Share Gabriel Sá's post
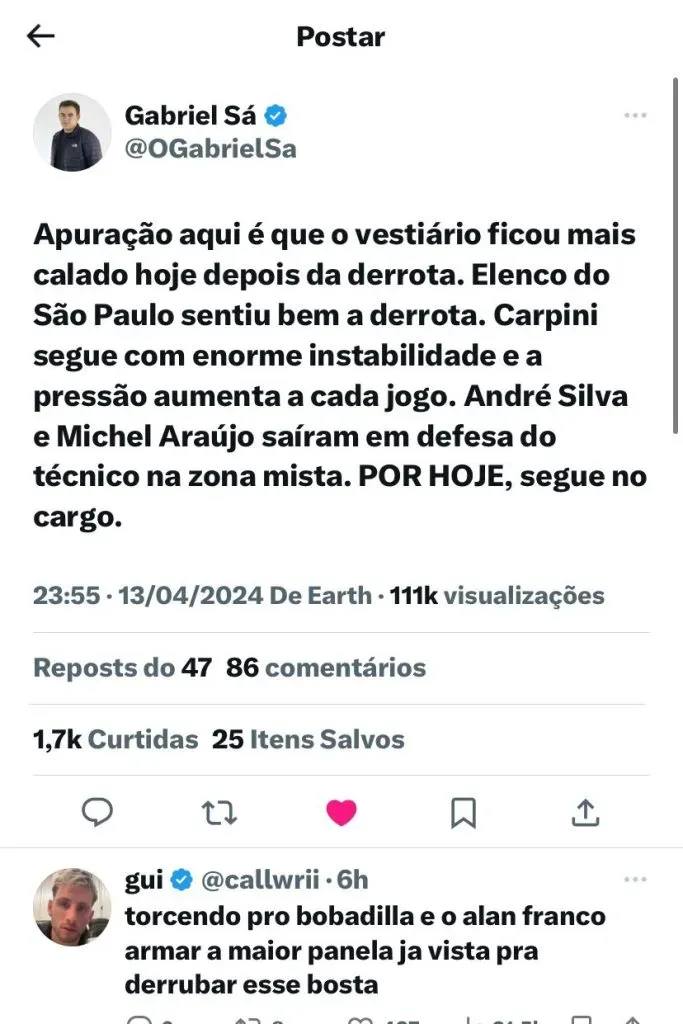 [x=585, y=813]
